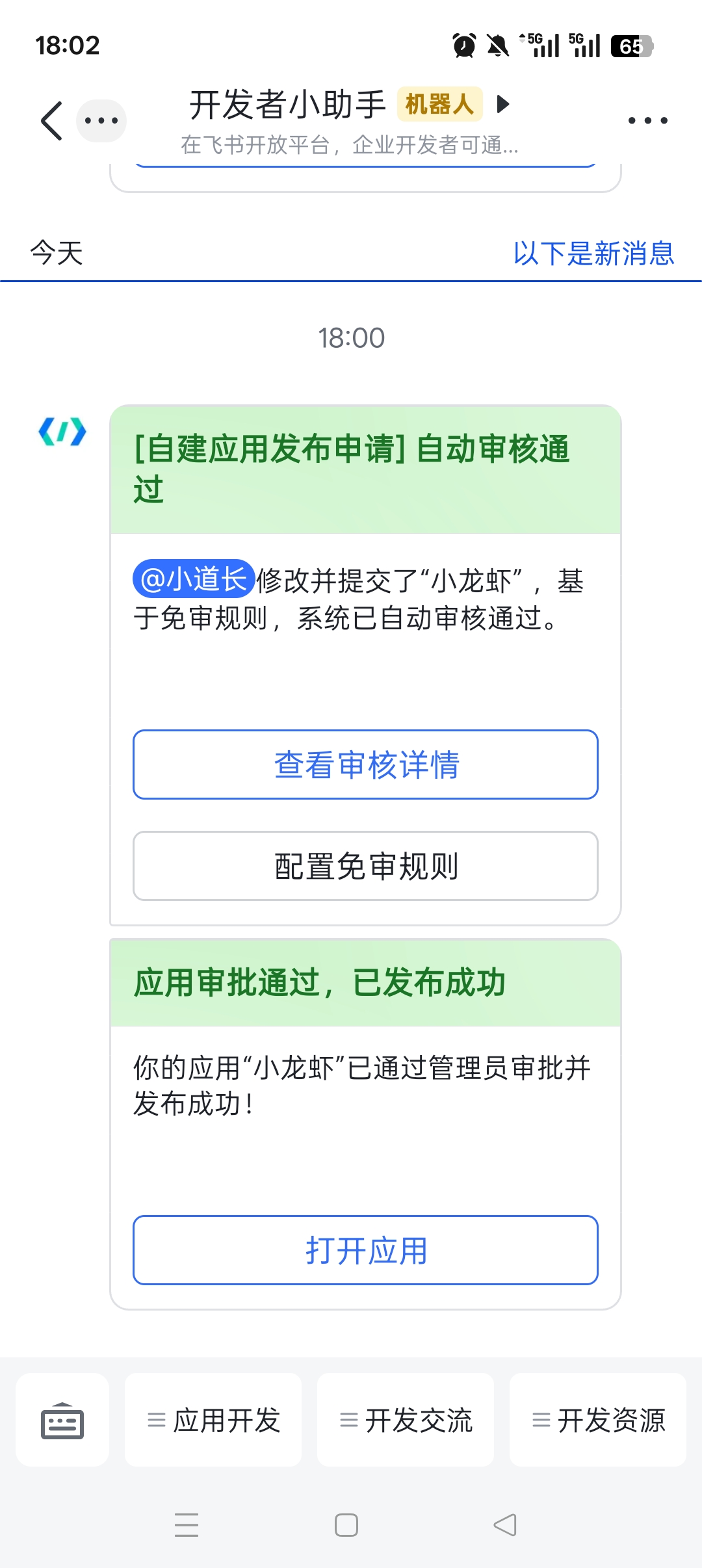The image size is (702, 1568).
Task: Tap the 打开应用 button
Action: pos(365,1250)
